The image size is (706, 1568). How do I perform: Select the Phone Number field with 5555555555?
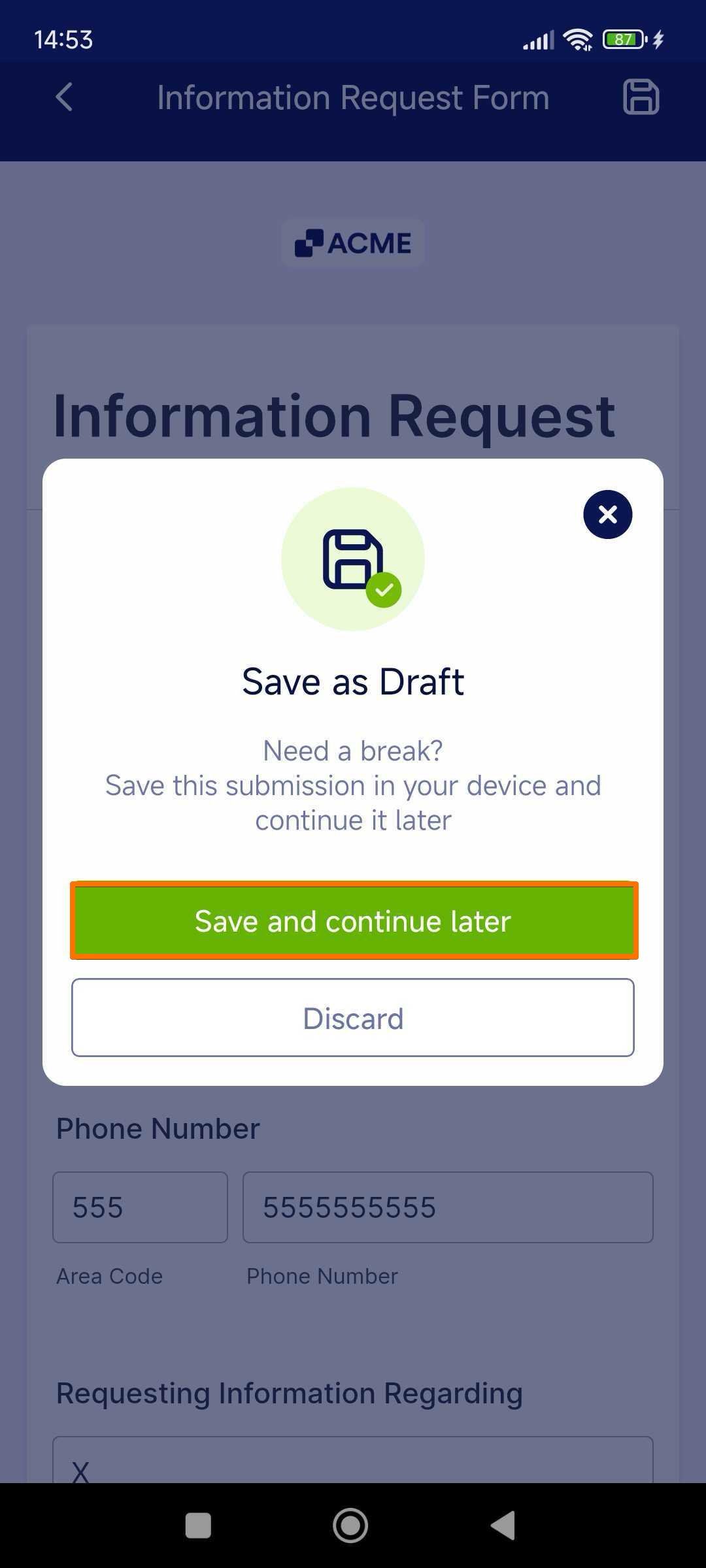coord(448,1207)
